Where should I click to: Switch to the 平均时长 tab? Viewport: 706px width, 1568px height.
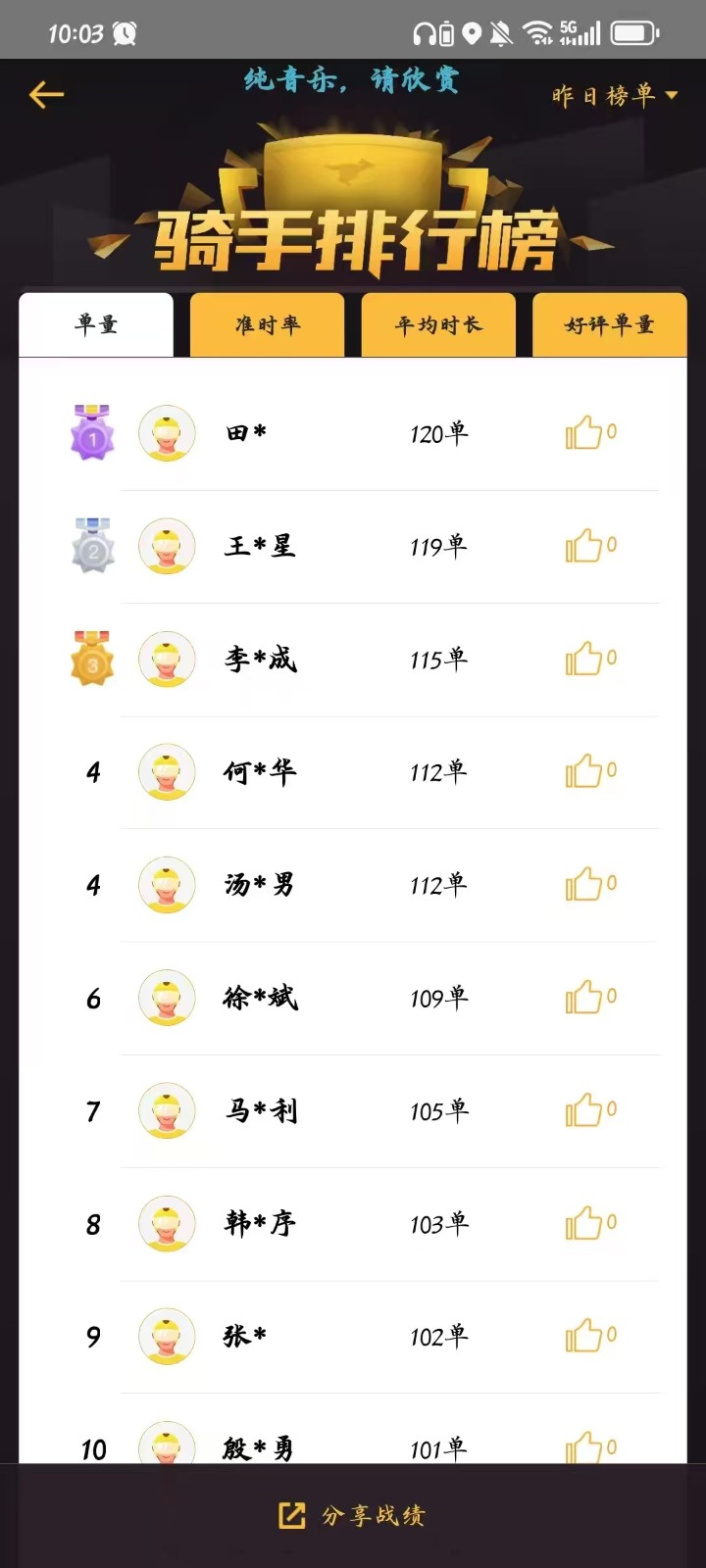438,325
